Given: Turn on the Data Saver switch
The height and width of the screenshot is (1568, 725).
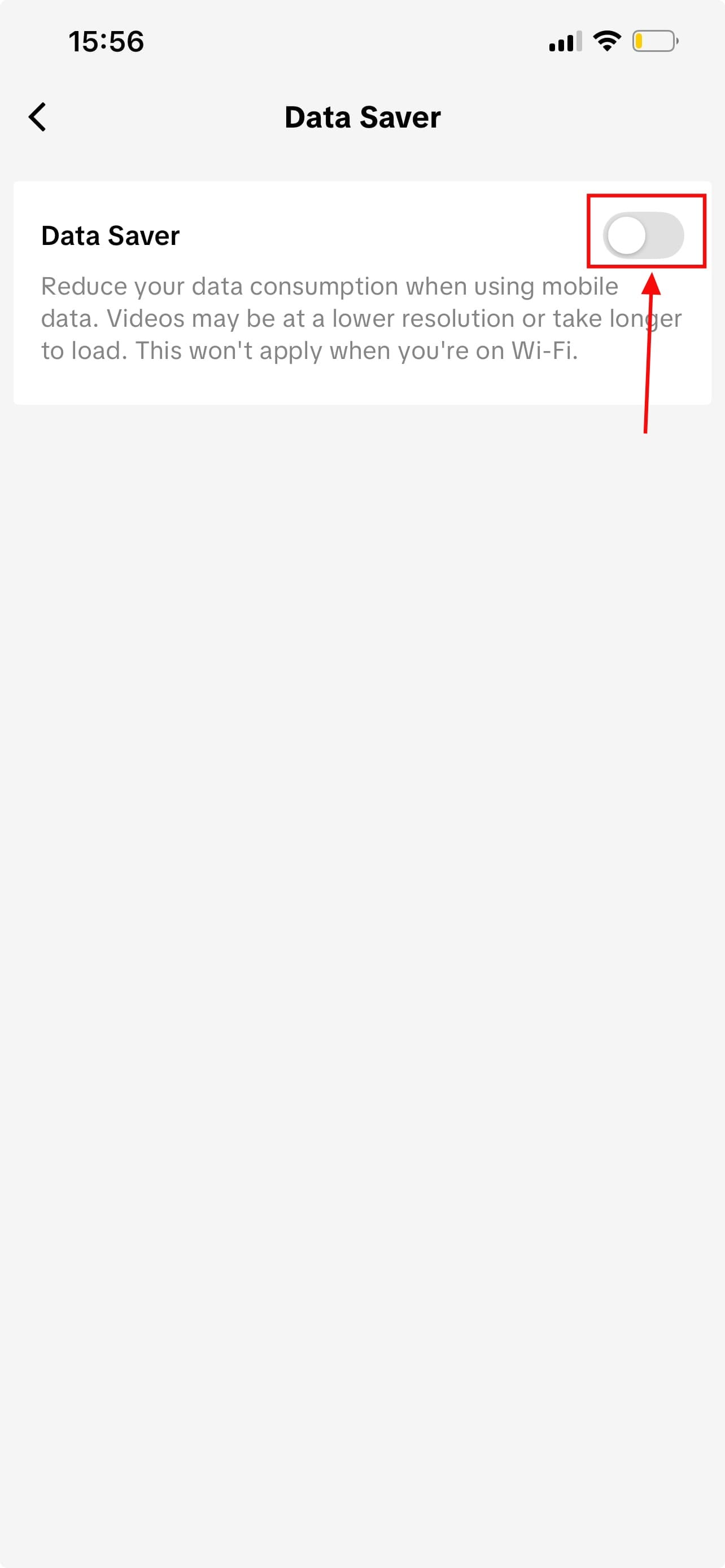Looking at the screenshot, I should click(x=644, y=235).
